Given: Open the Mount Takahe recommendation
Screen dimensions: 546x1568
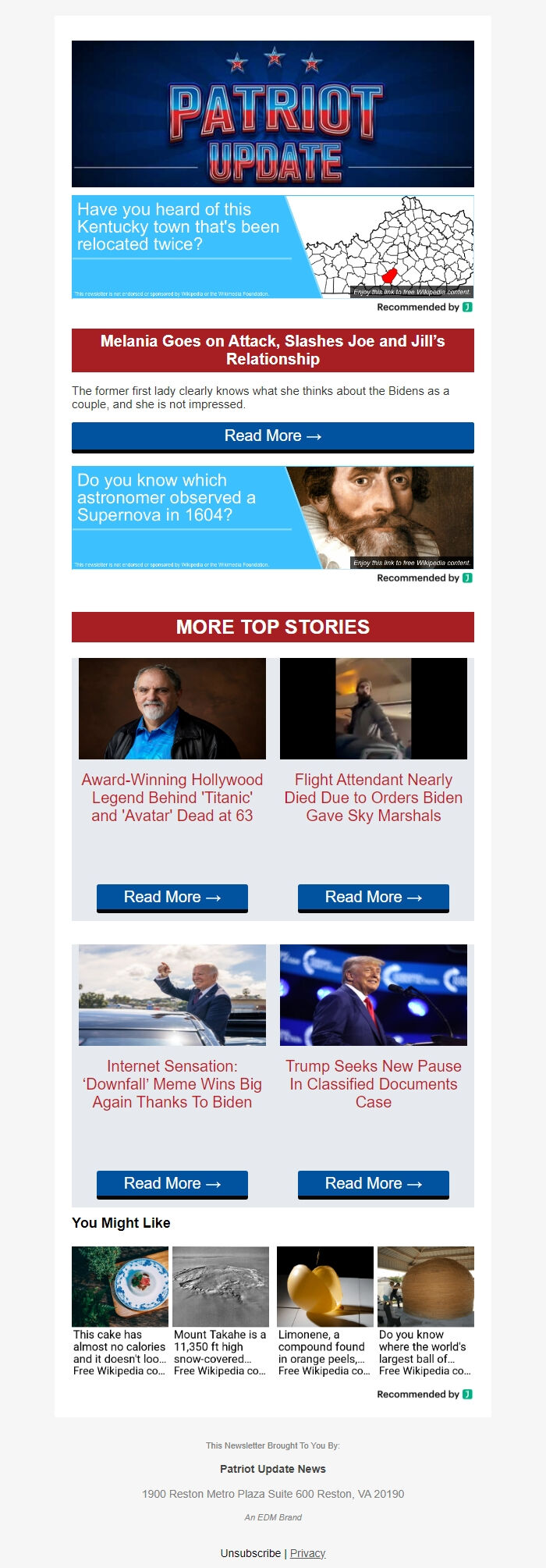Looking at the screenshot, I should (x=221, y=1311).
